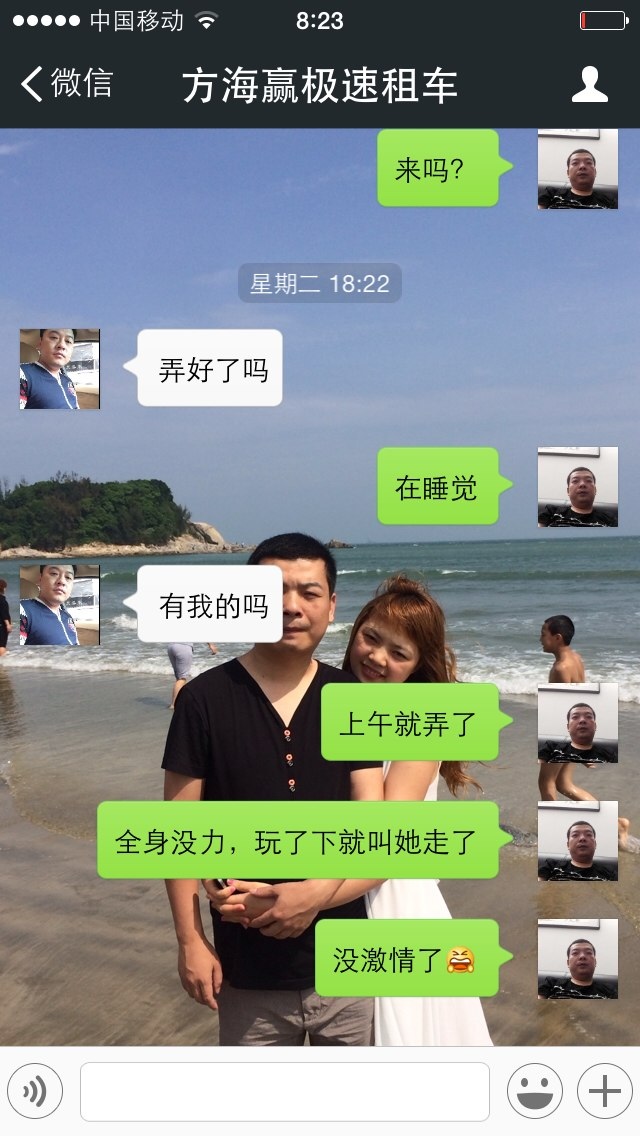Open own avatar beside 来吗?
This screenshot has width=640, height=1136.
(578, 169)
